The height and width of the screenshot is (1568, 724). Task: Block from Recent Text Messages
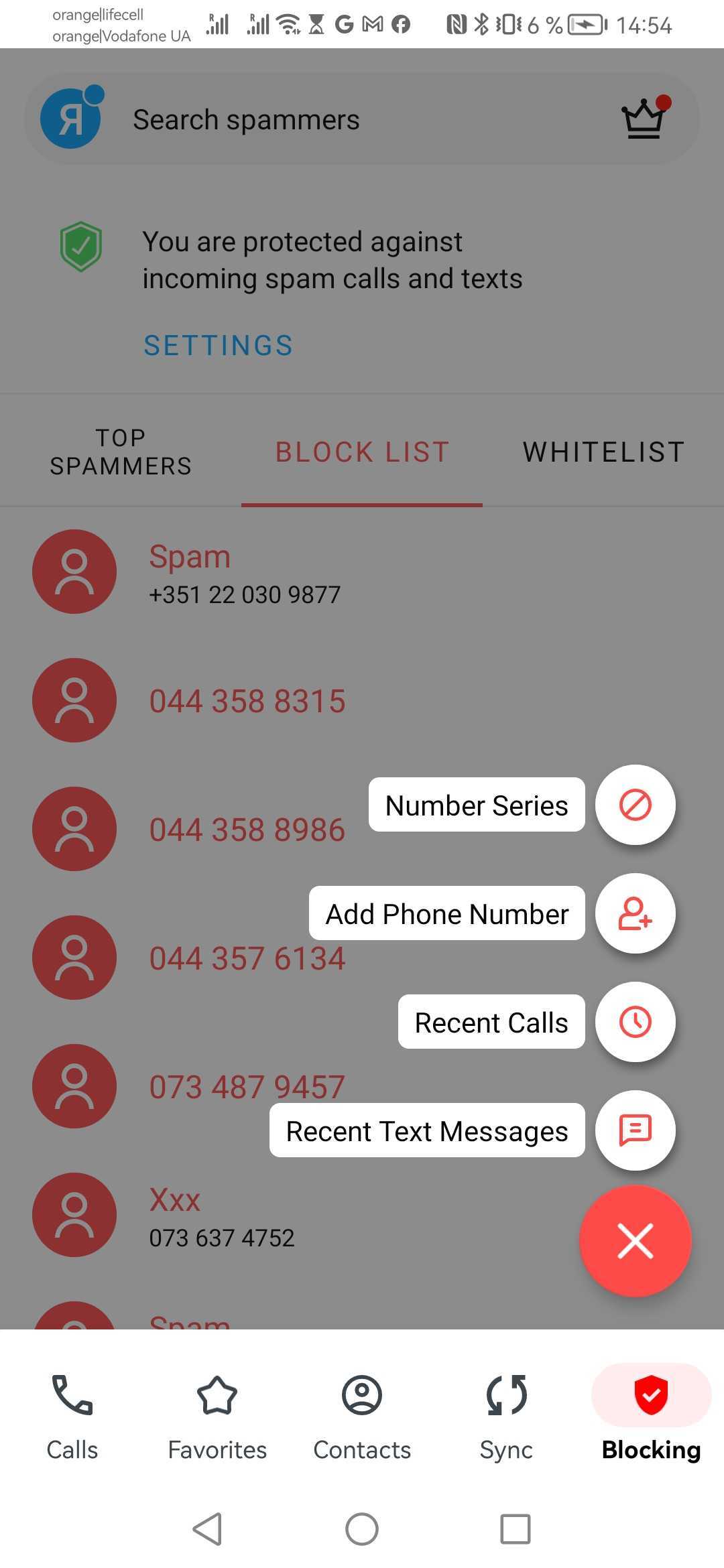tap(635, 1130)
